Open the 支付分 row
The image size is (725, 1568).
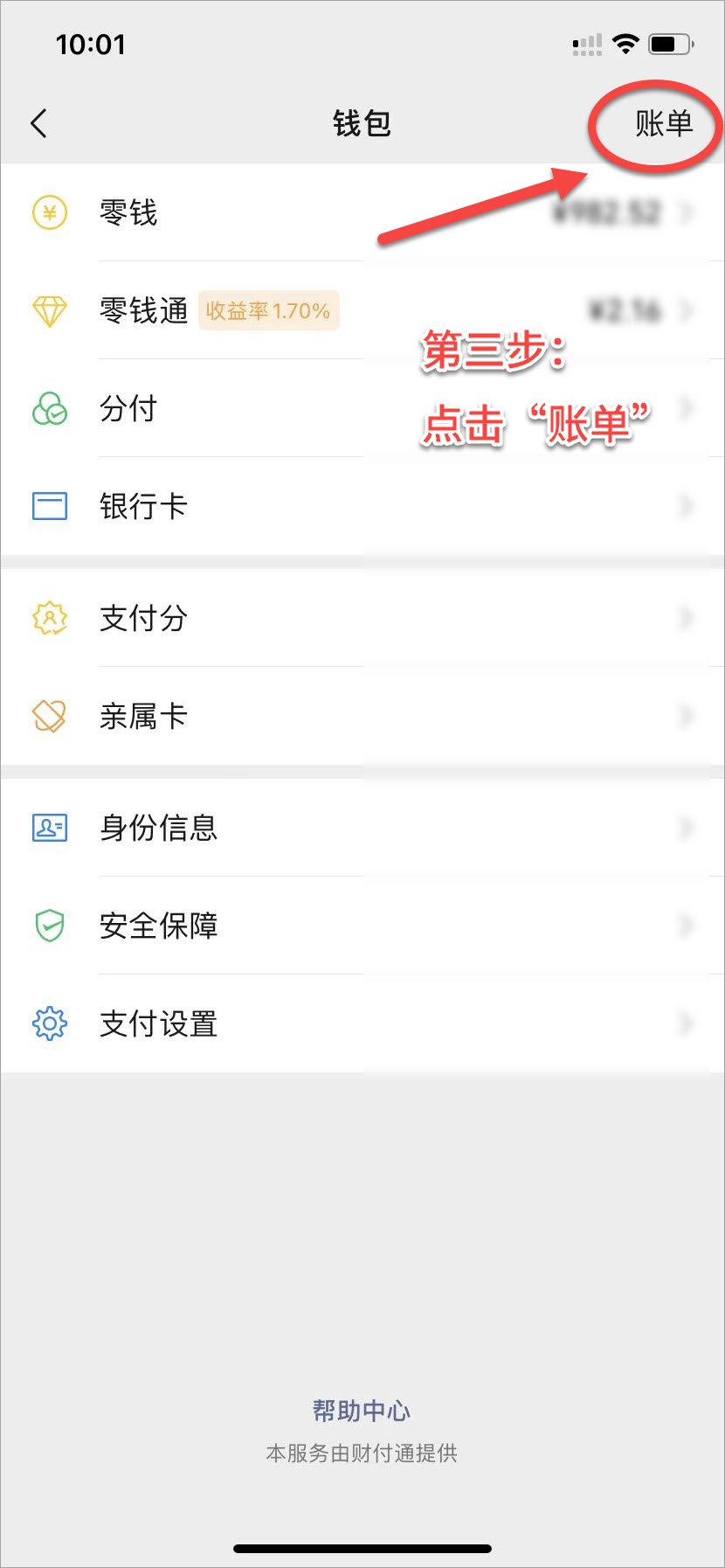coord(362,618)
